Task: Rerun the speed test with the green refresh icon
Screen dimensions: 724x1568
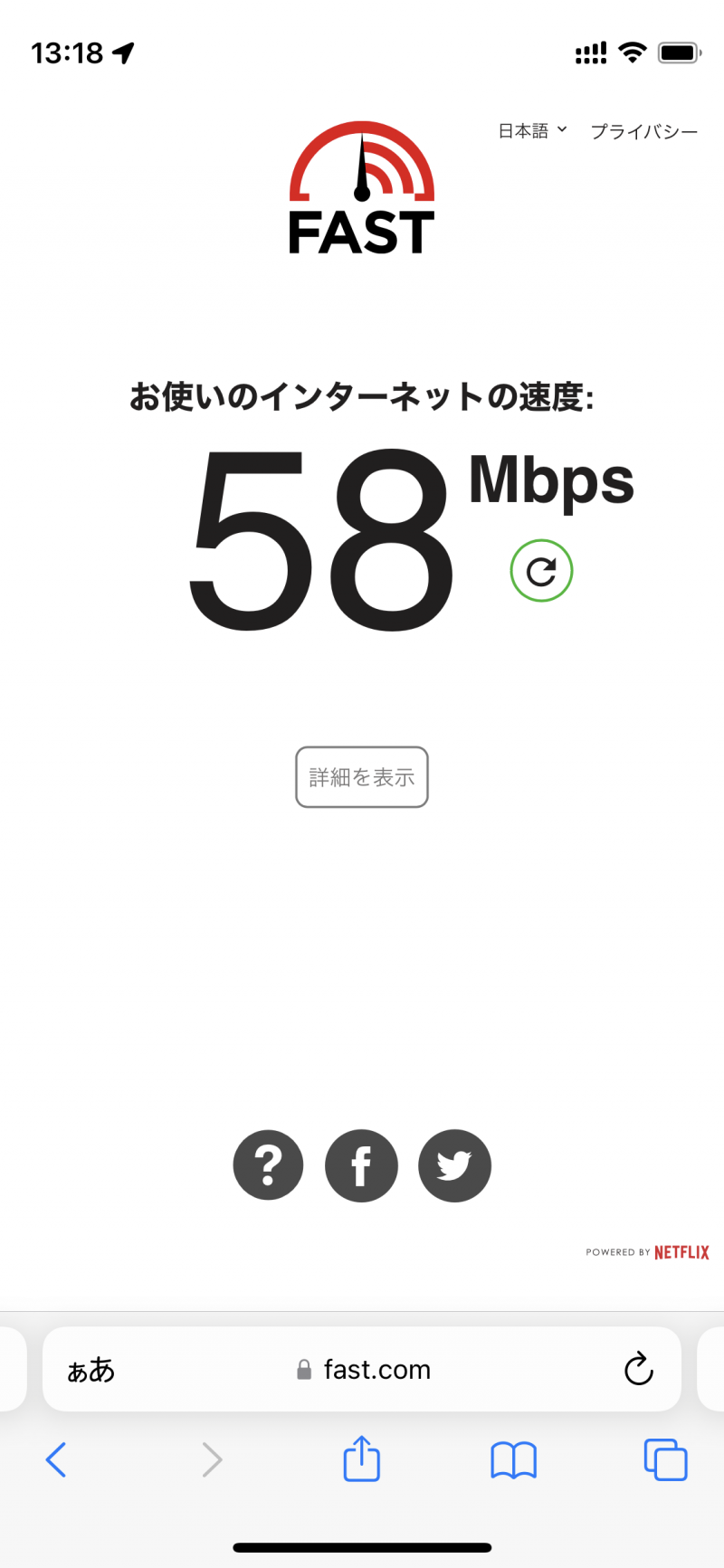Action: (x=541, y=571)
